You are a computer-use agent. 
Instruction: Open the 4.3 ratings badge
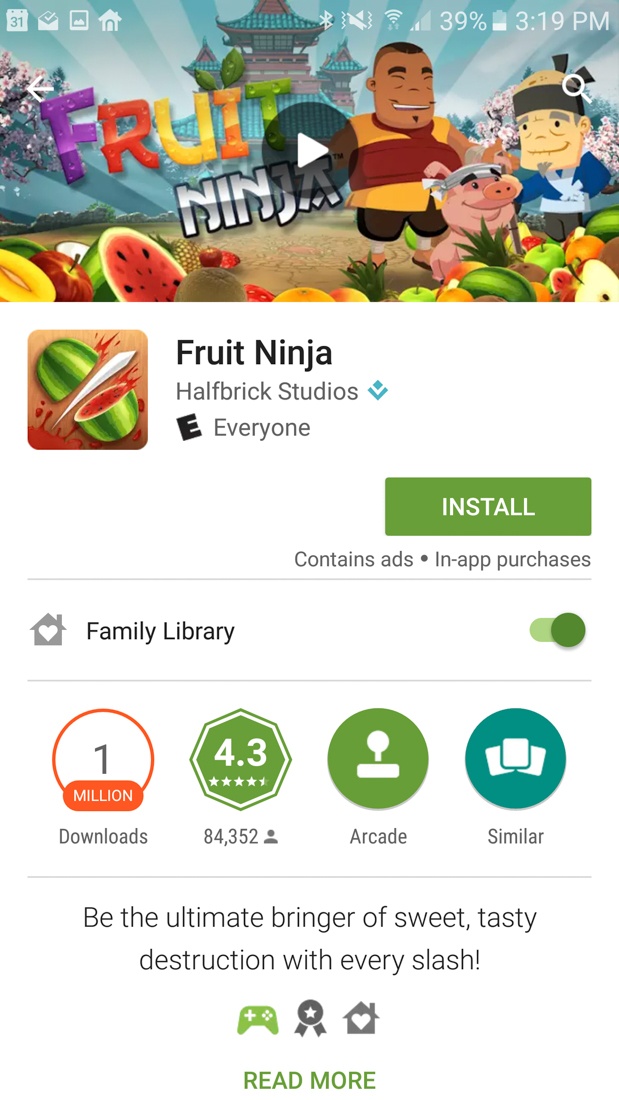pyautogui.click(x=240, y=760)
